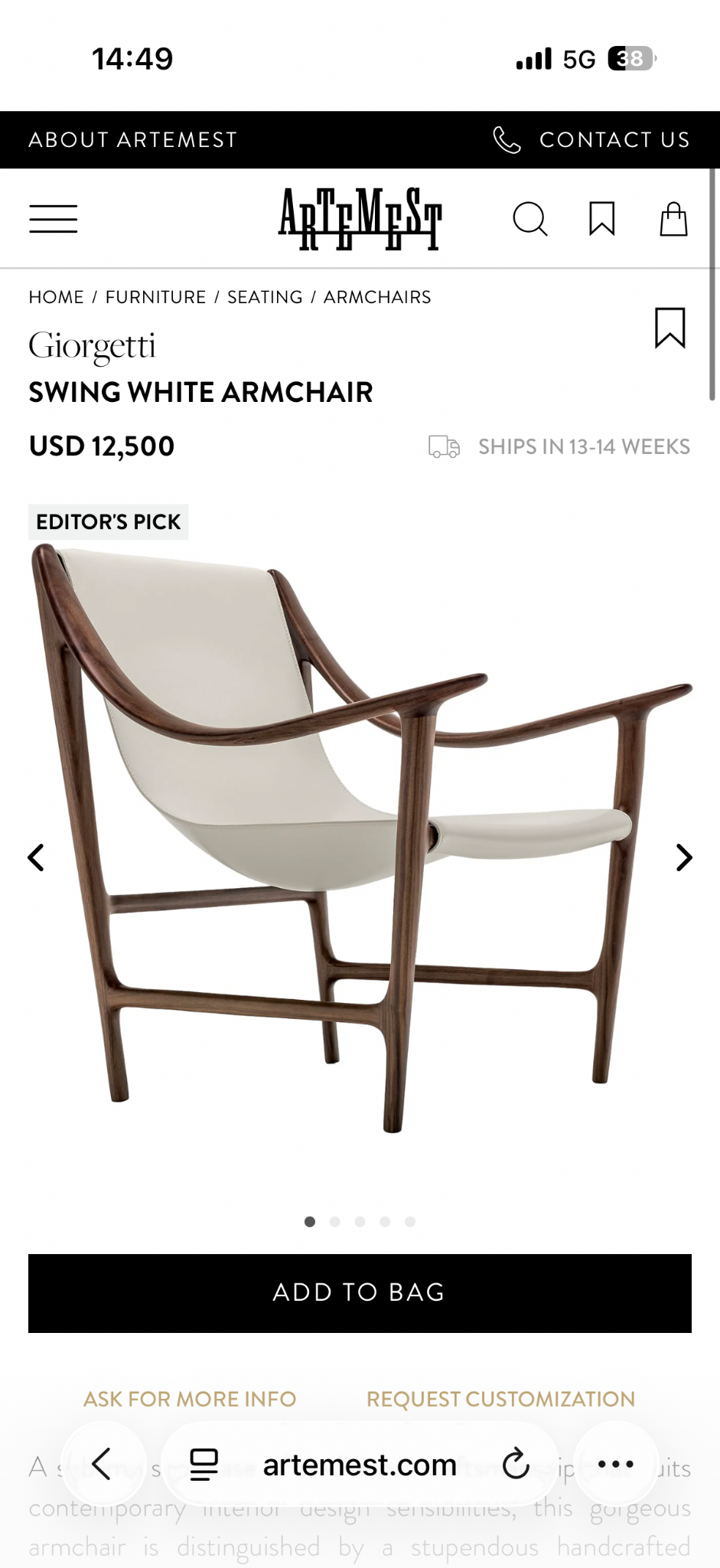
Task: Open the site search
Action: tap(529, 219)
